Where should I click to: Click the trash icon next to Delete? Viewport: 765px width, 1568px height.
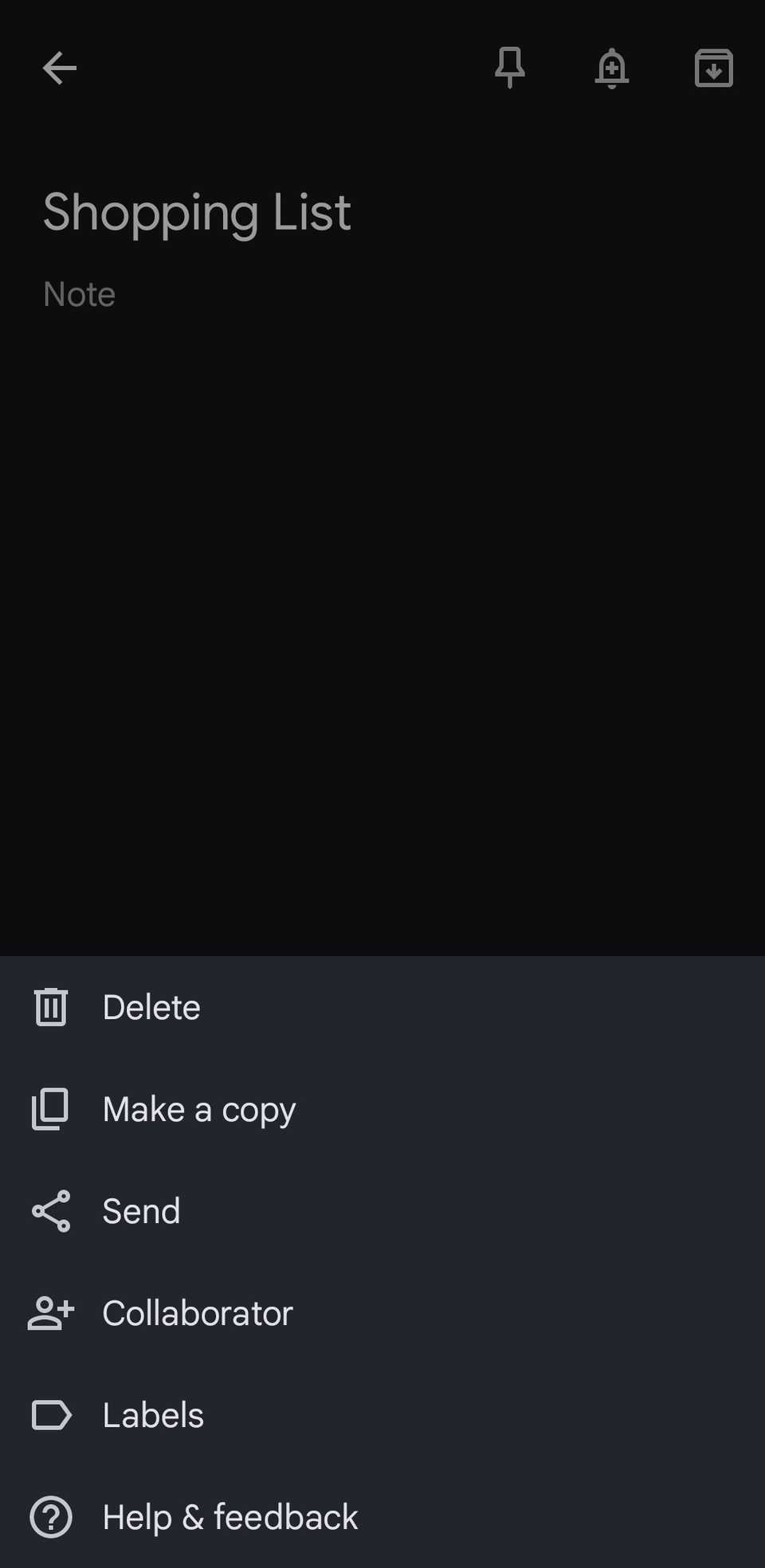(x=50, y=1006)
